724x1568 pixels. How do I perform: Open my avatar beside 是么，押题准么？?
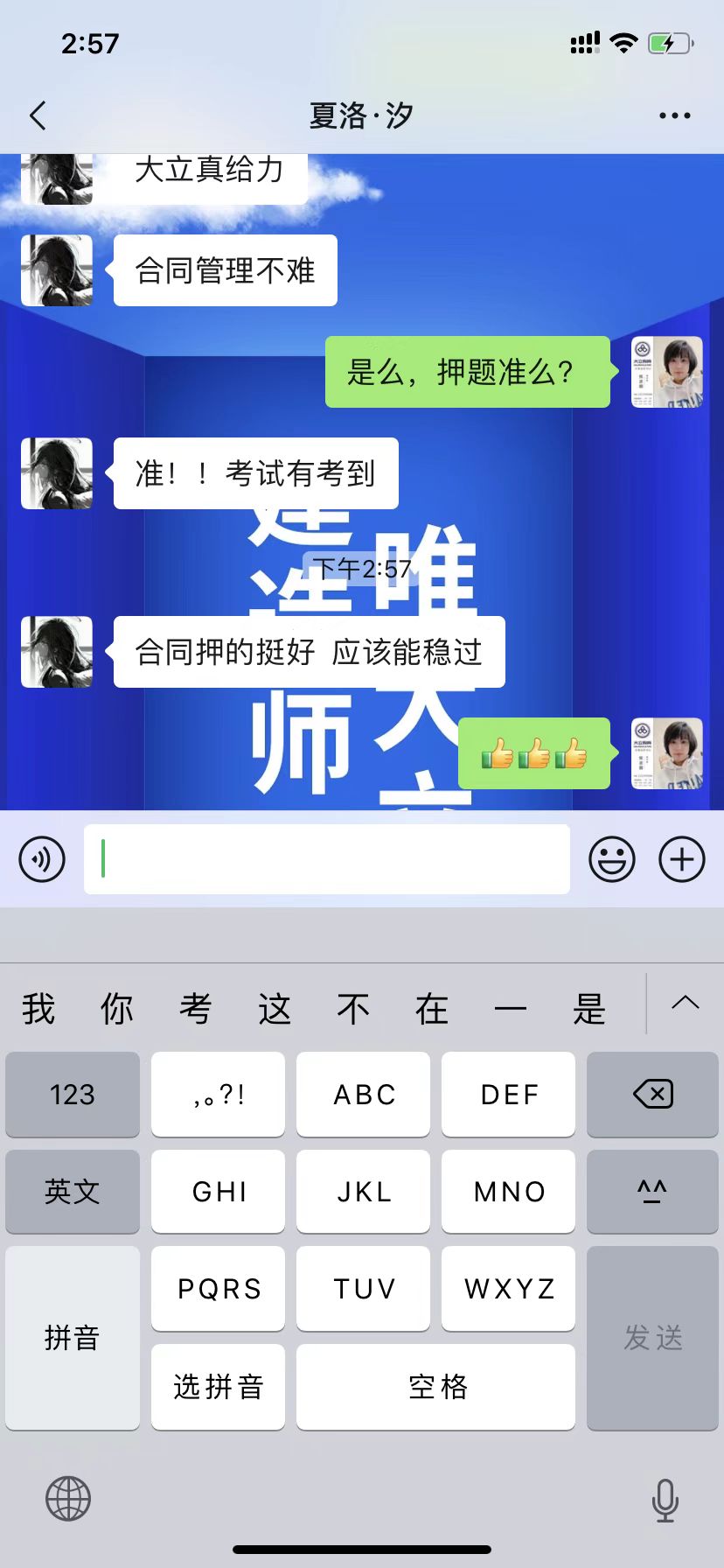(x=667, y=372)
